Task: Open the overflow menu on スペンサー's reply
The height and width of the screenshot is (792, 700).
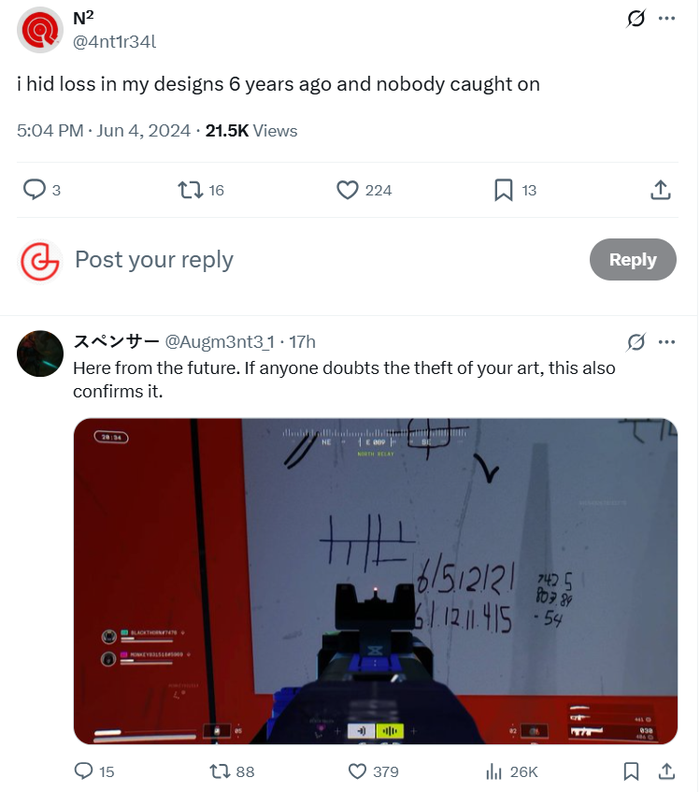Action: click(x=667, y=342)
